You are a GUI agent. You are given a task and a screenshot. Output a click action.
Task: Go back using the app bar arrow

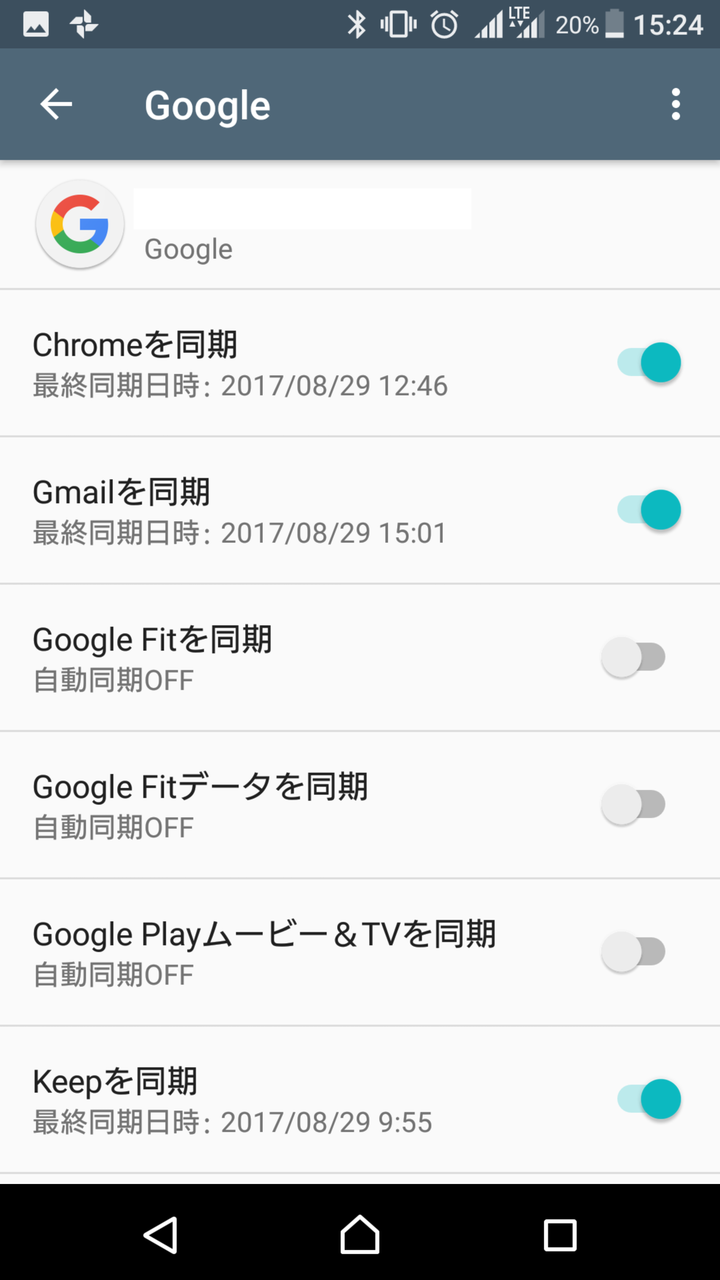tap(56, 105)
